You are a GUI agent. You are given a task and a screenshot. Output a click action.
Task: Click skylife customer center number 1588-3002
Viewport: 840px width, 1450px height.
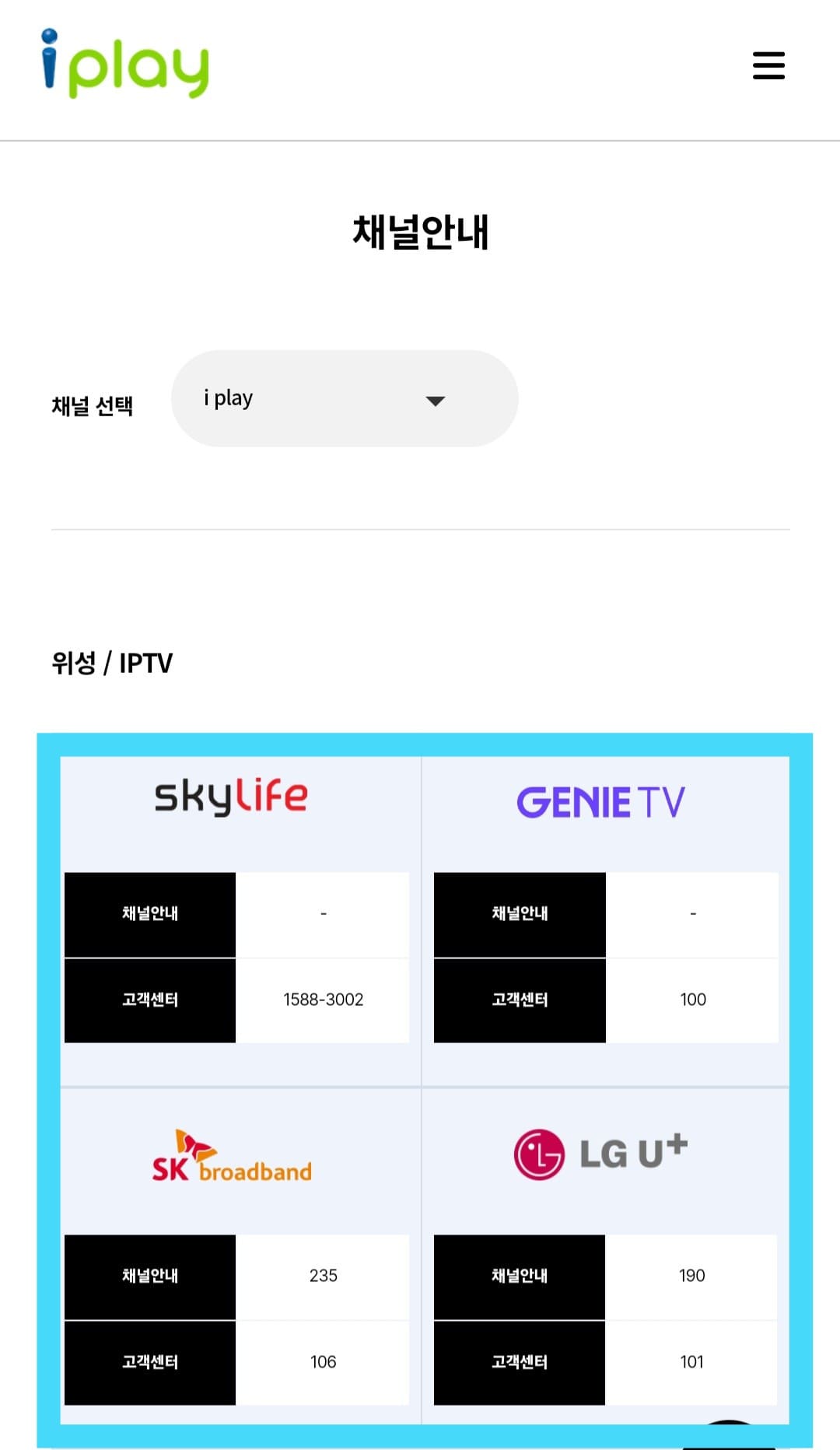click(324, 1000)
